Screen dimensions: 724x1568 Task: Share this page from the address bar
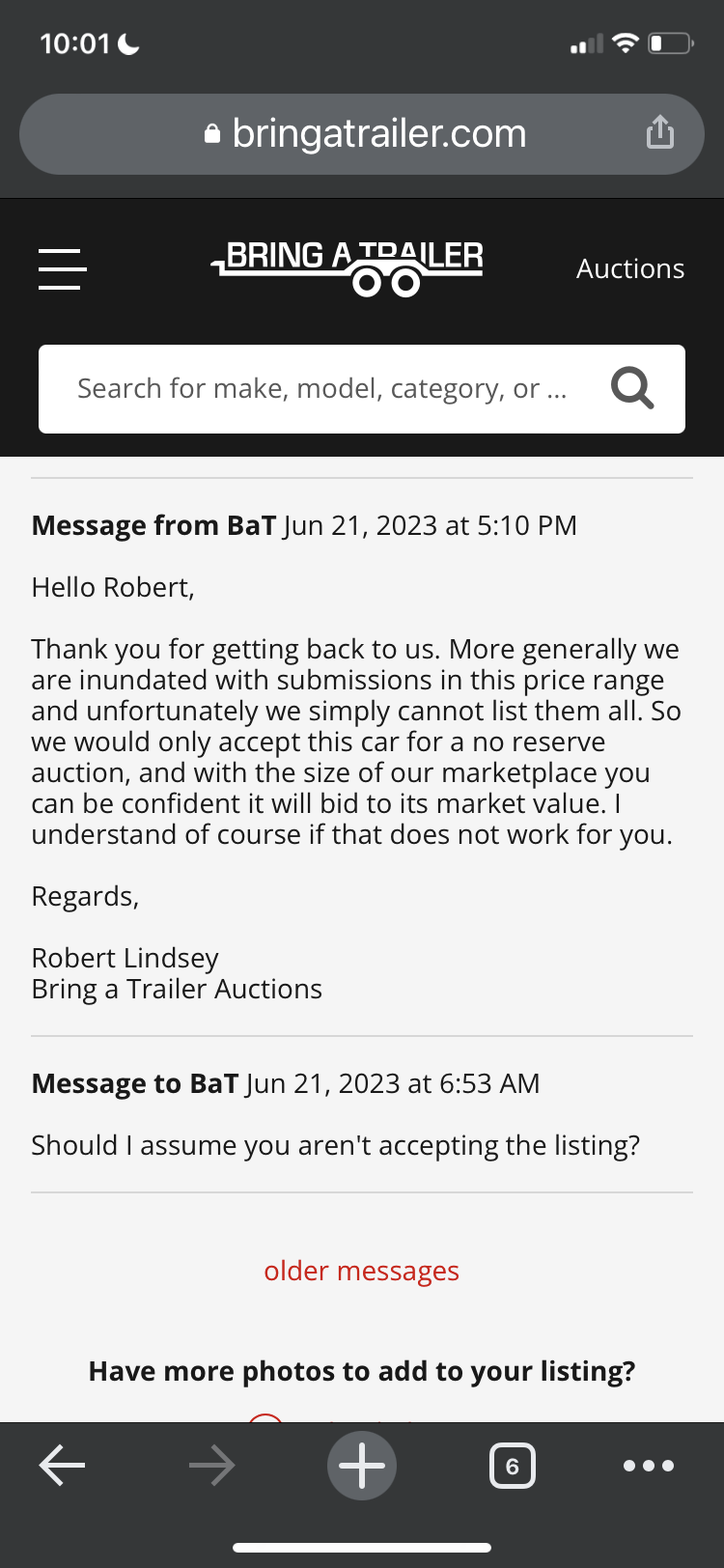(660, 131)
